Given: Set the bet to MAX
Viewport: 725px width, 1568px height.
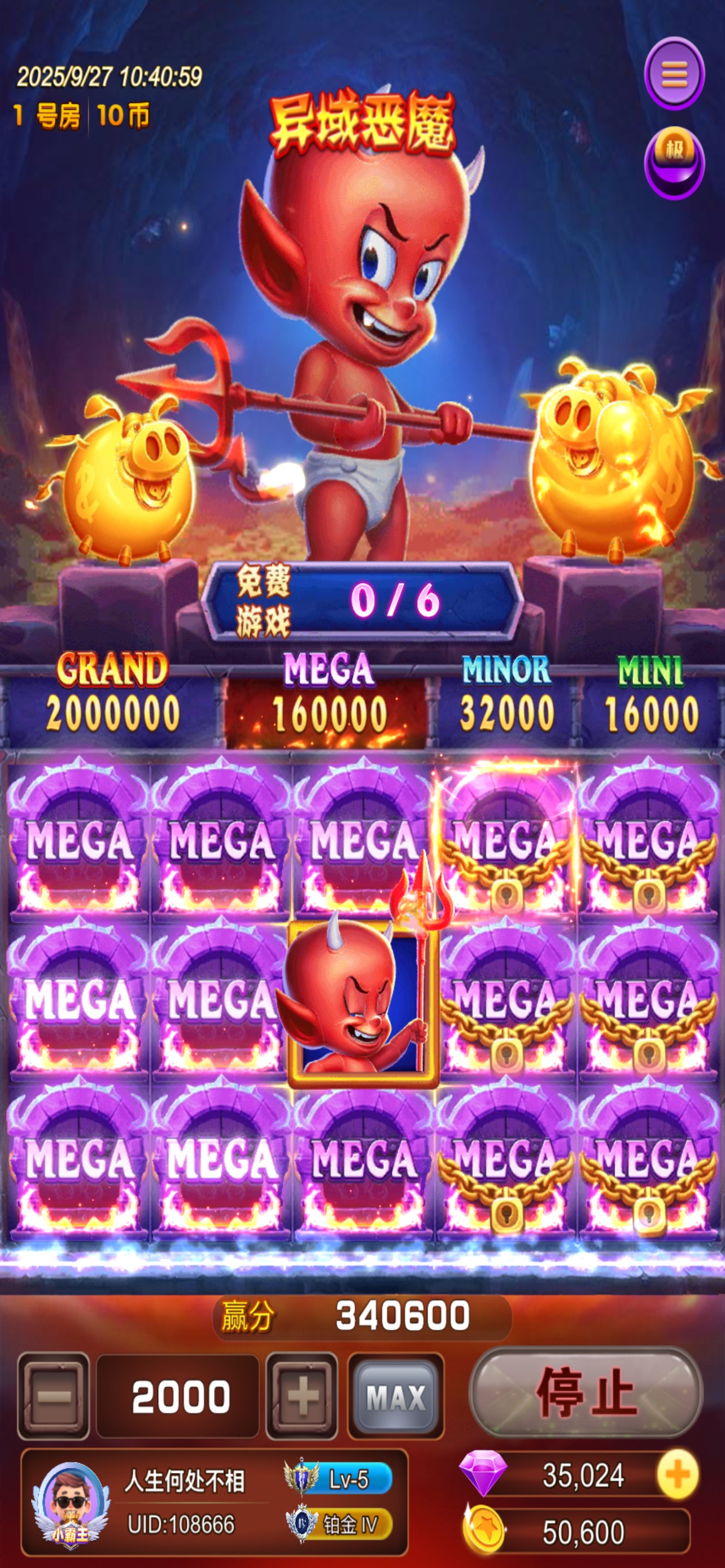Looking at the screenshot, I should (x=396, y=1396).
